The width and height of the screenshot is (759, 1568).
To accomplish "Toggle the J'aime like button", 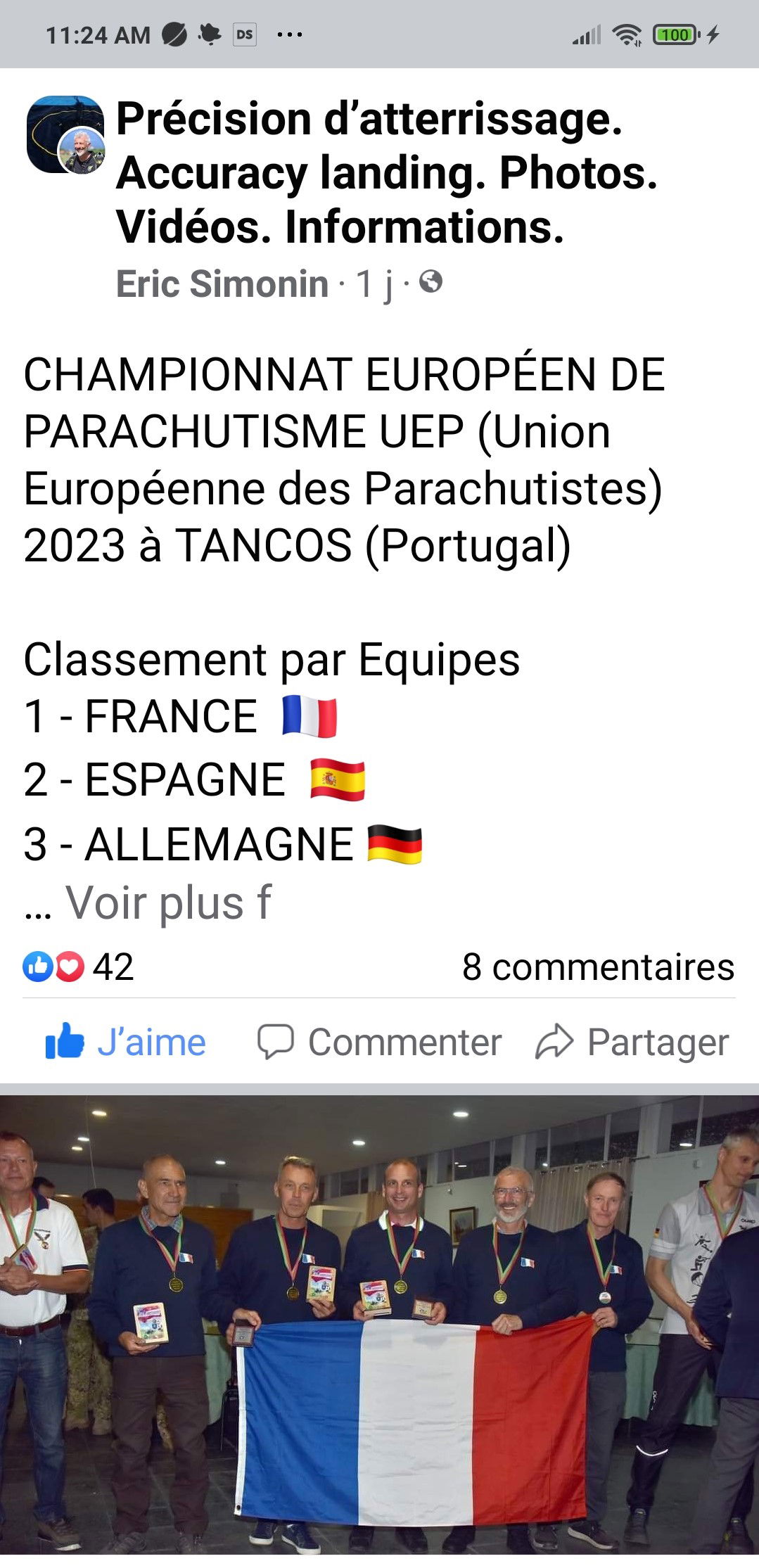I will pos(126,1042).
